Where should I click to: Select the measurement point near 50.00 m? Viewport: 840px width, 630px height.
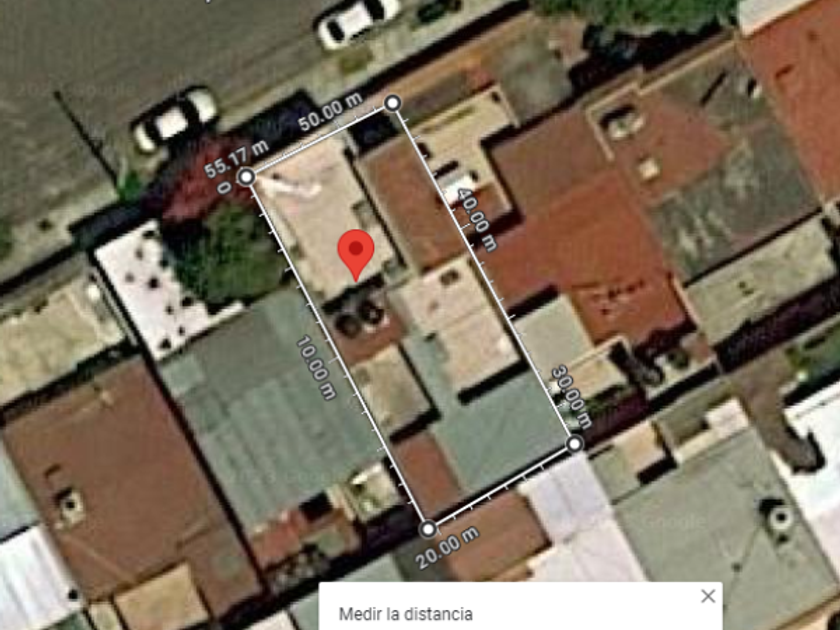(x=393, y=102)
